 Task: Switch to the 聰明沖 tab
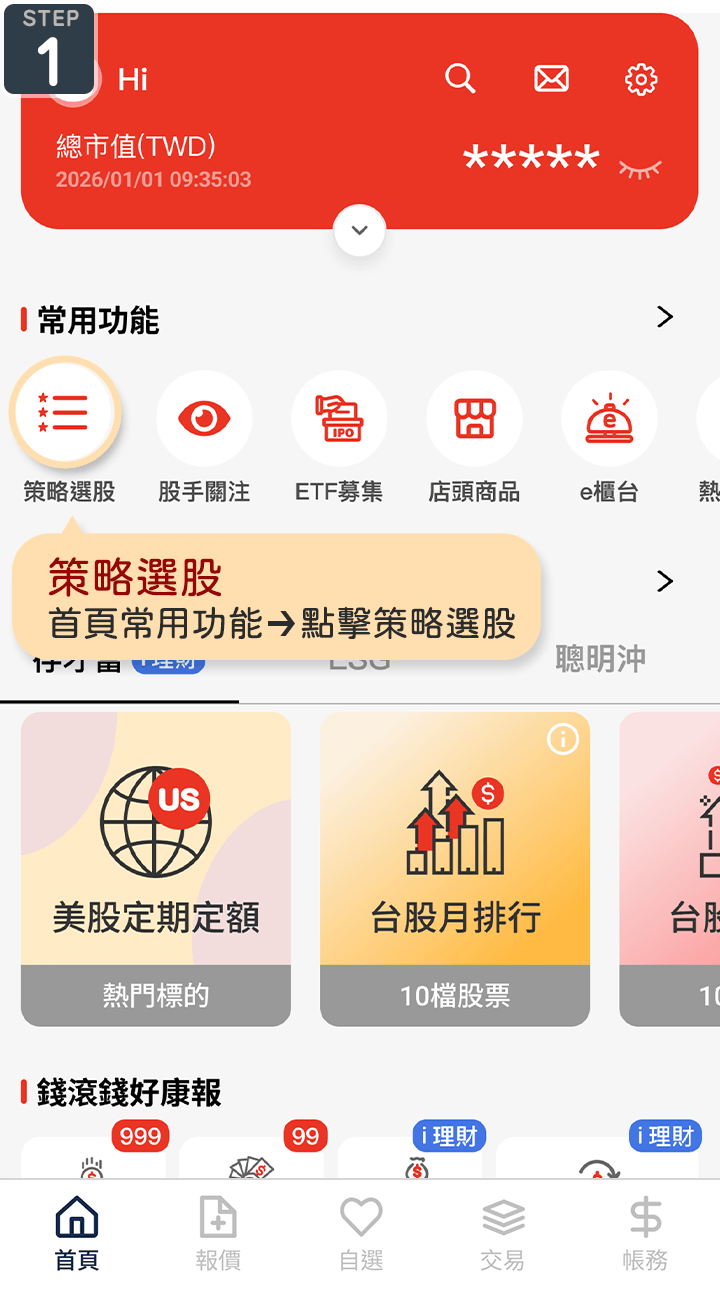600,659
